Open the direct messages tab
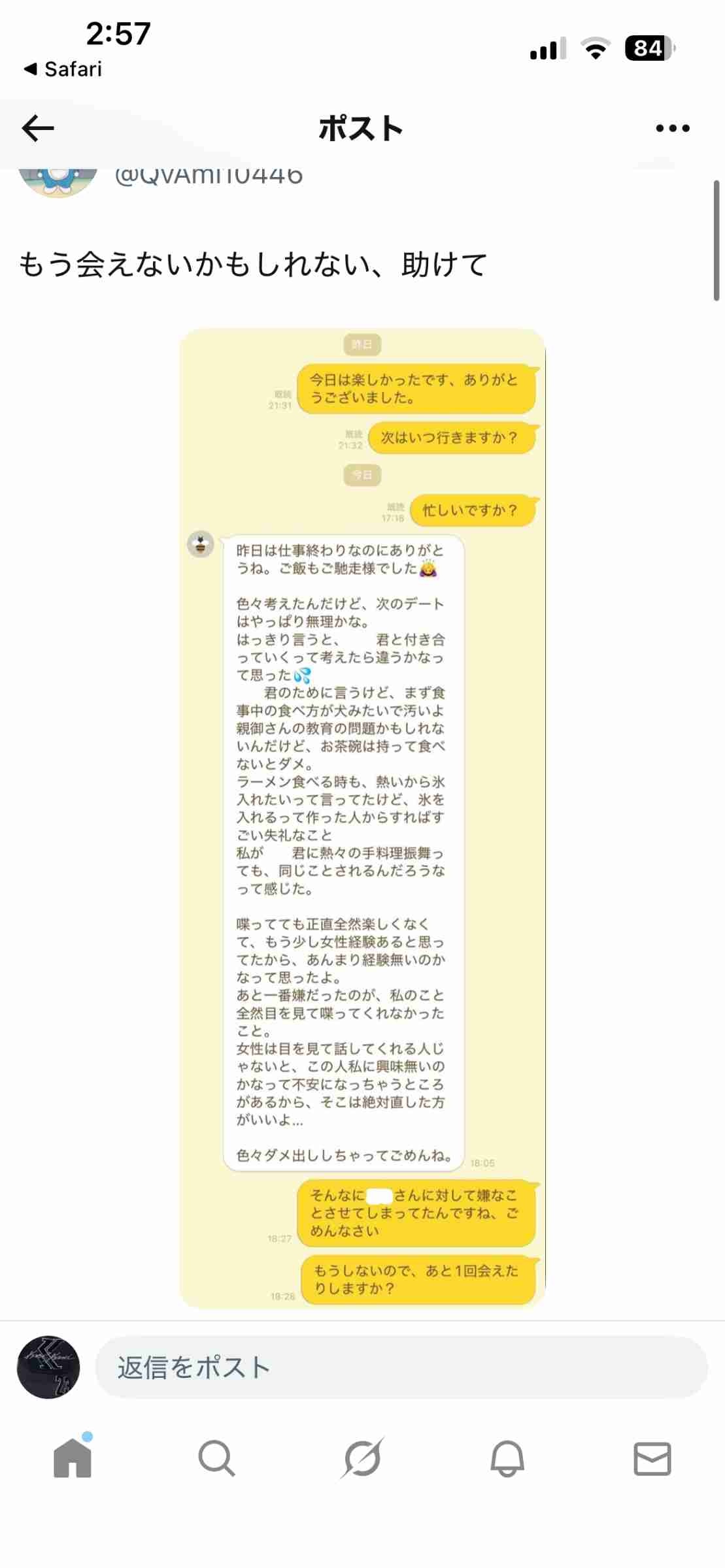 coord(652,1459)
